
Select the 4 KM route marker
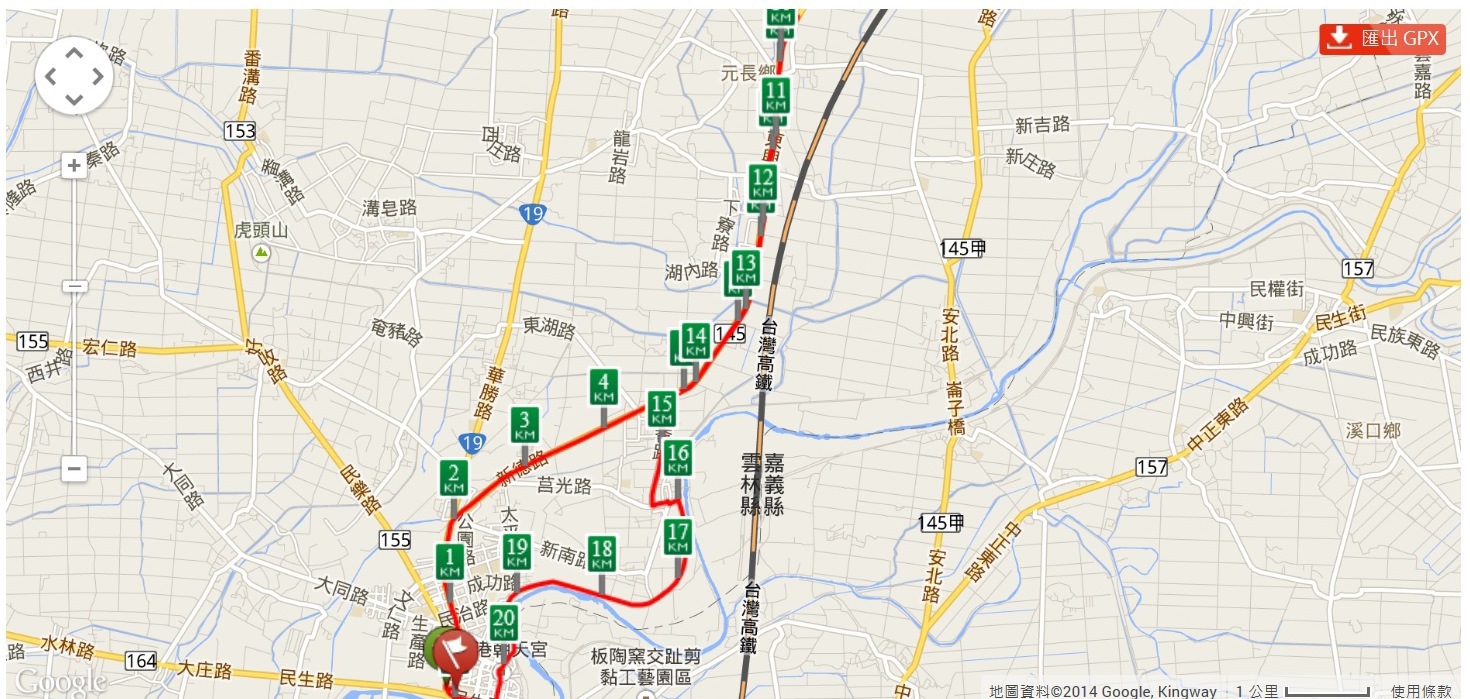pos(603,387)
